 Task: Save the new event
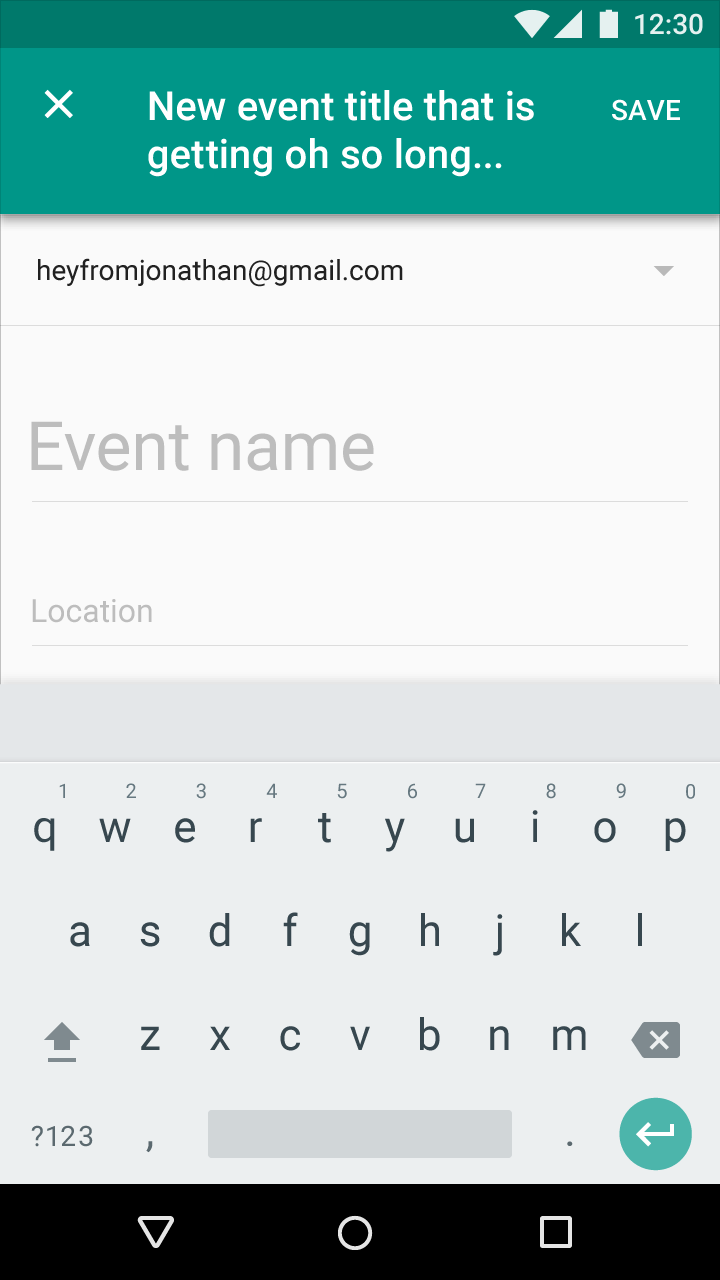point(646,111)
